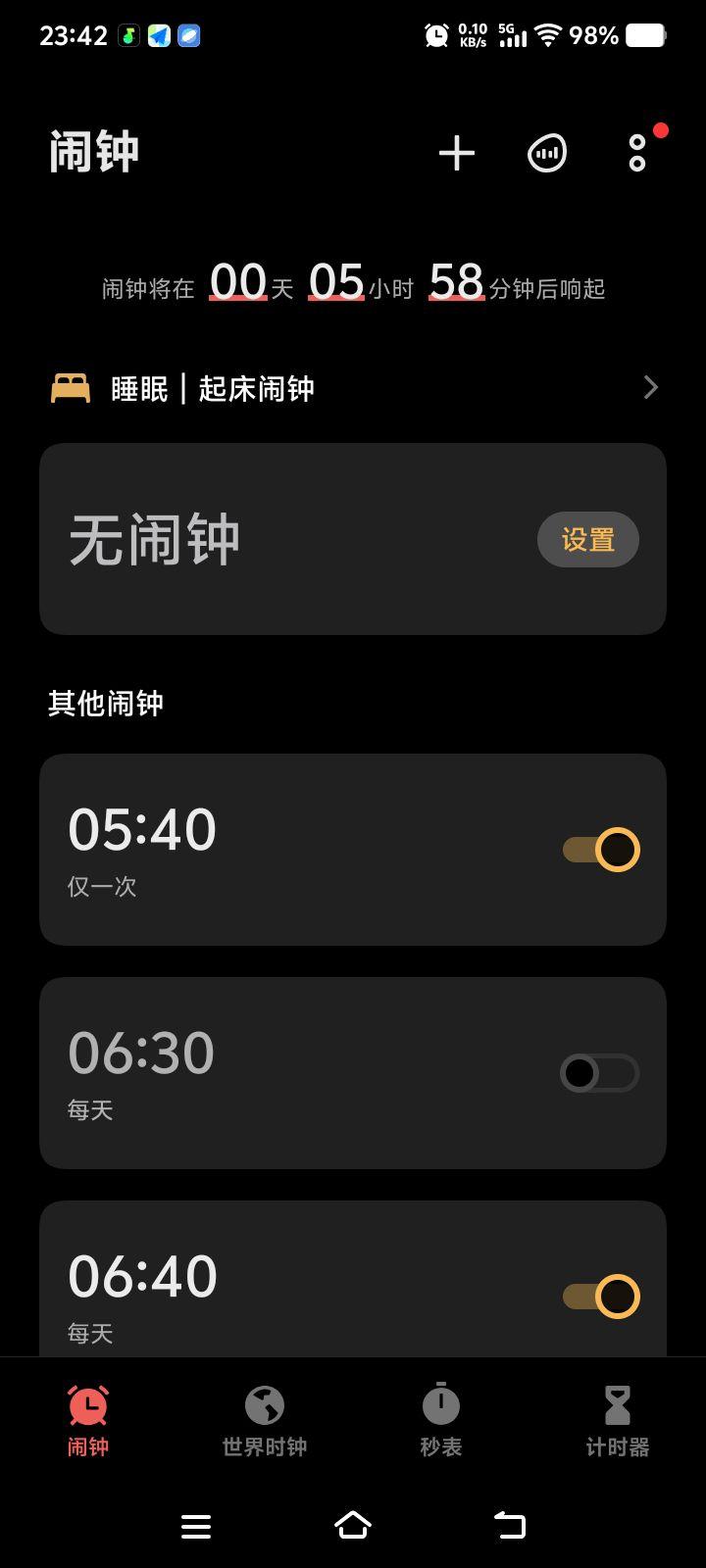Select the 闹钟 tab
Screen dimensions: 706x1568
click(88, 1421)
